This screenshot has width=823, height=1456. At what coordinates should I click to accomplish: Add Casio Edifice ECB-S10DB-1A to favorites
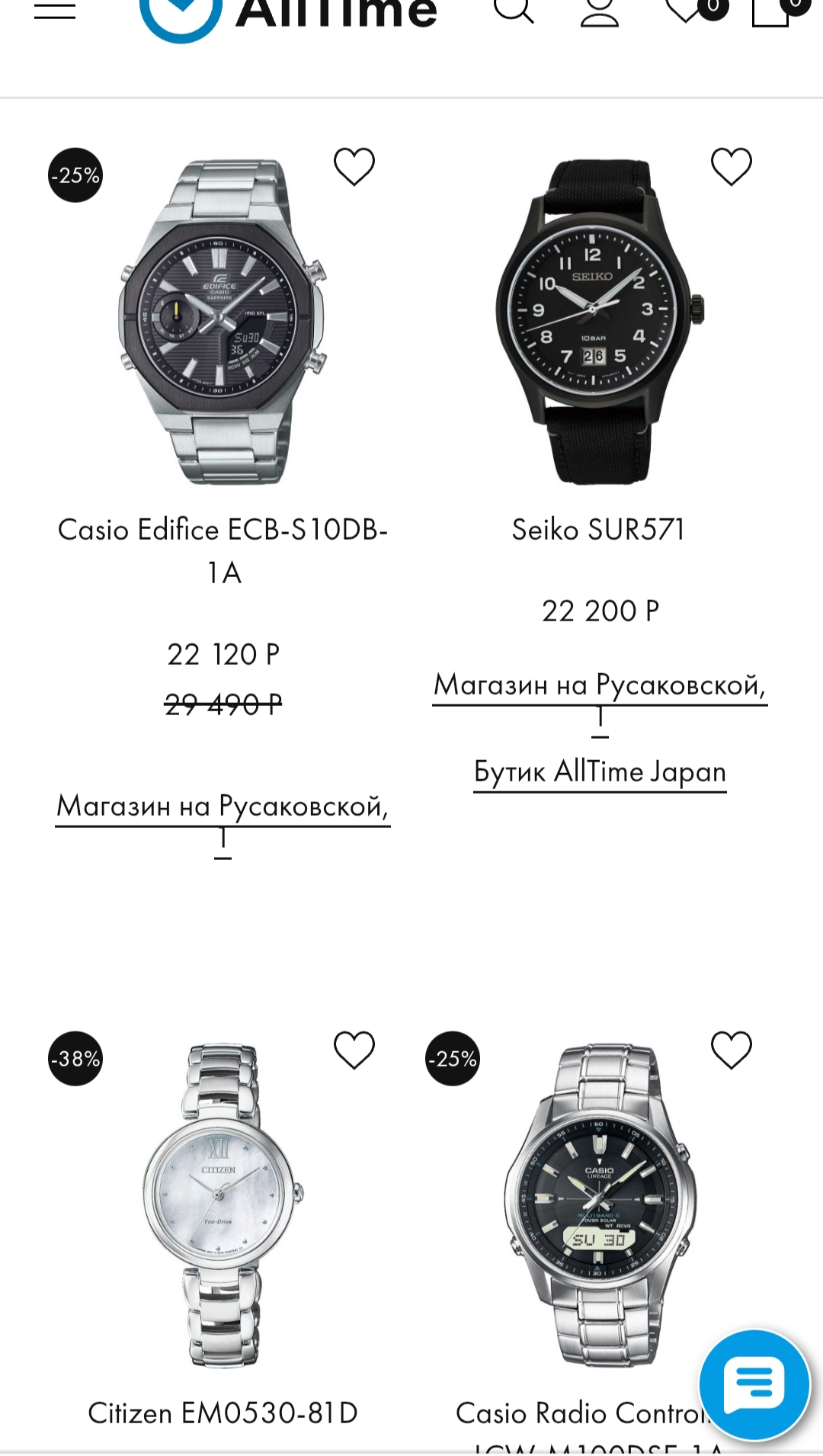coord(354,167)
